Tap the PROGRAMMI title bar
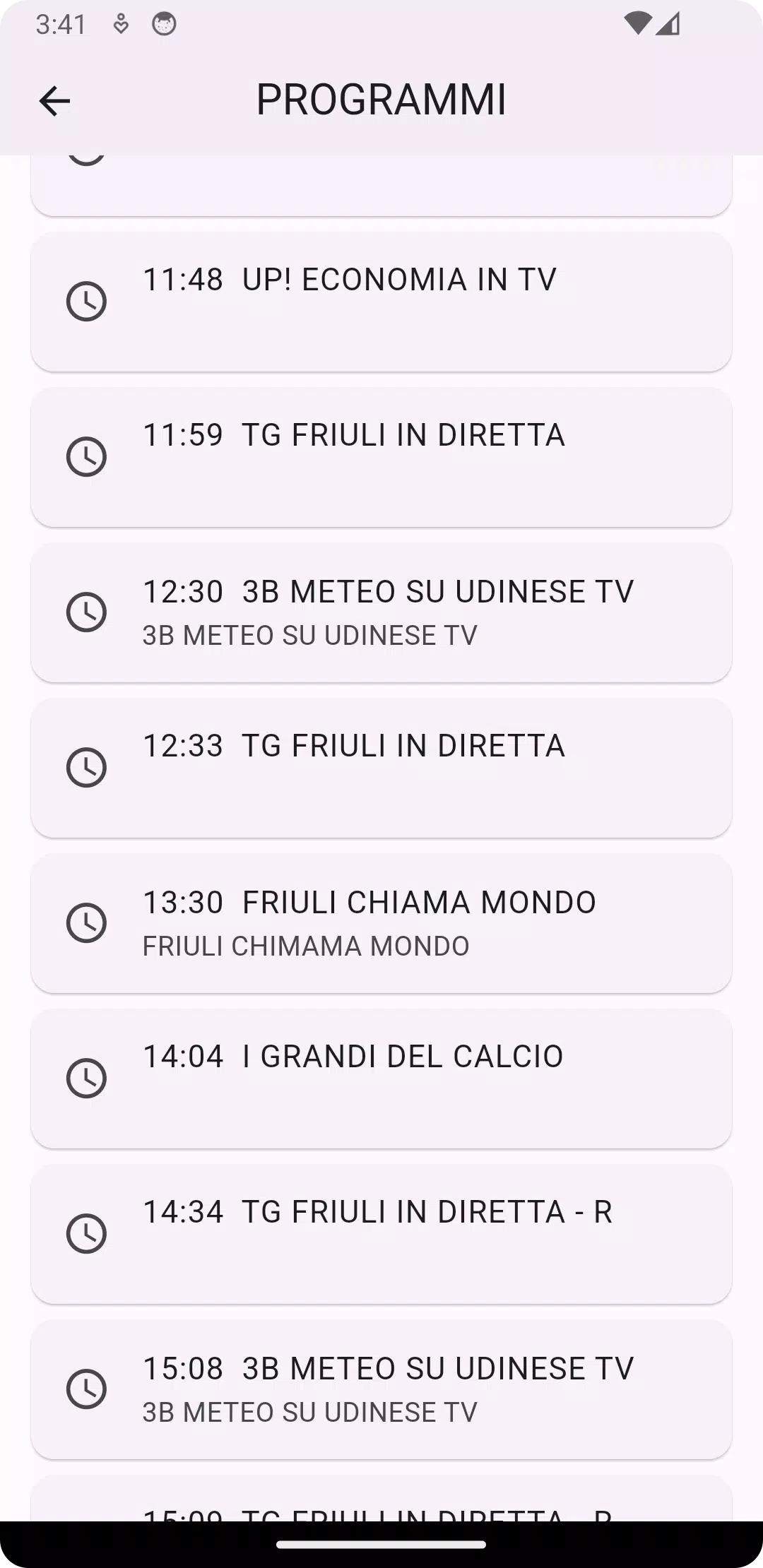The width and height of the screenshot is (763, 1568). click(381, 101)
